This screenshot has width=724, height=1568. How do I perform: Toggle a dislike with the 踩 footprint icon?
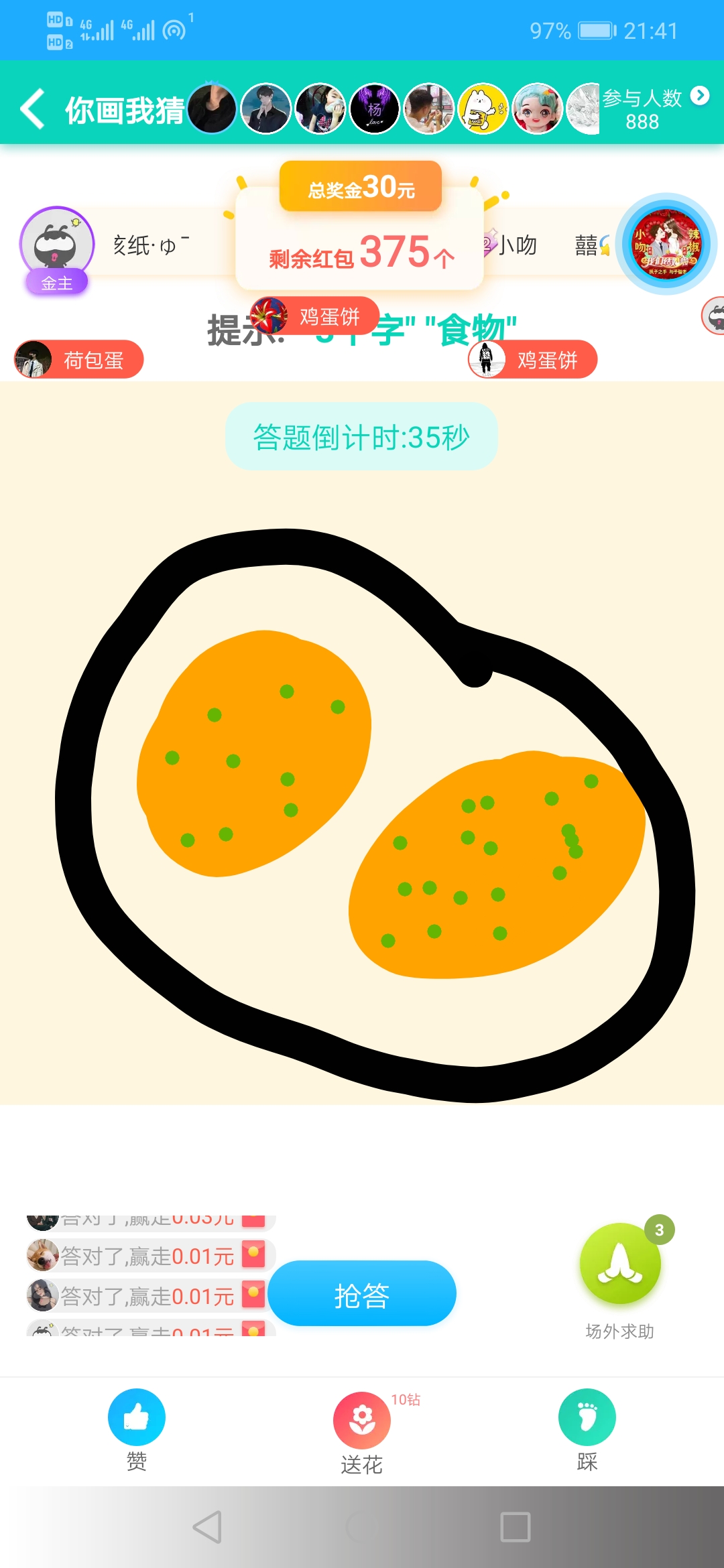587,1419
